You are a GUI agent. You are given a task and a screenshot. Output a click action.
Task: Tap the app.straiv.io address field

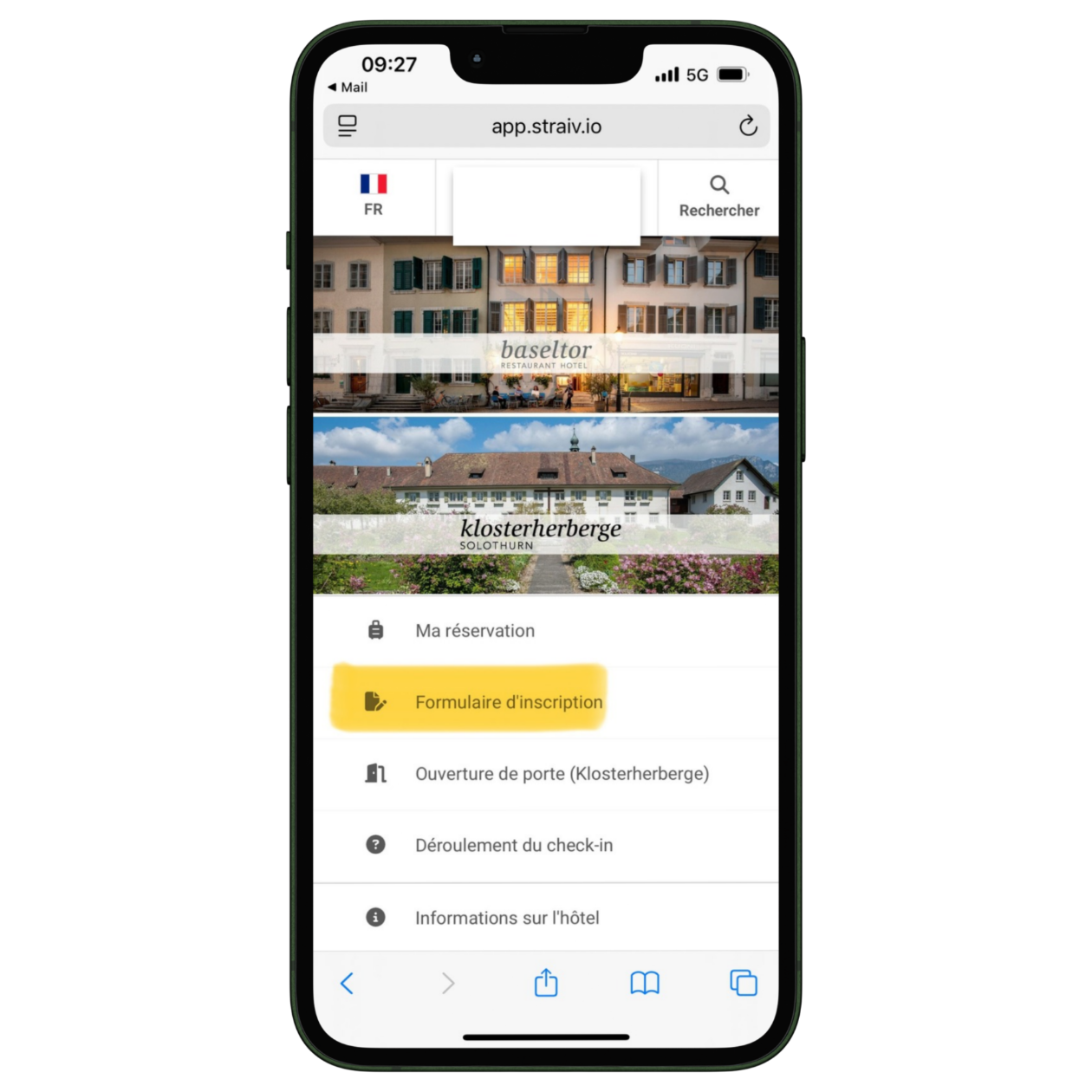click(546, 127)
